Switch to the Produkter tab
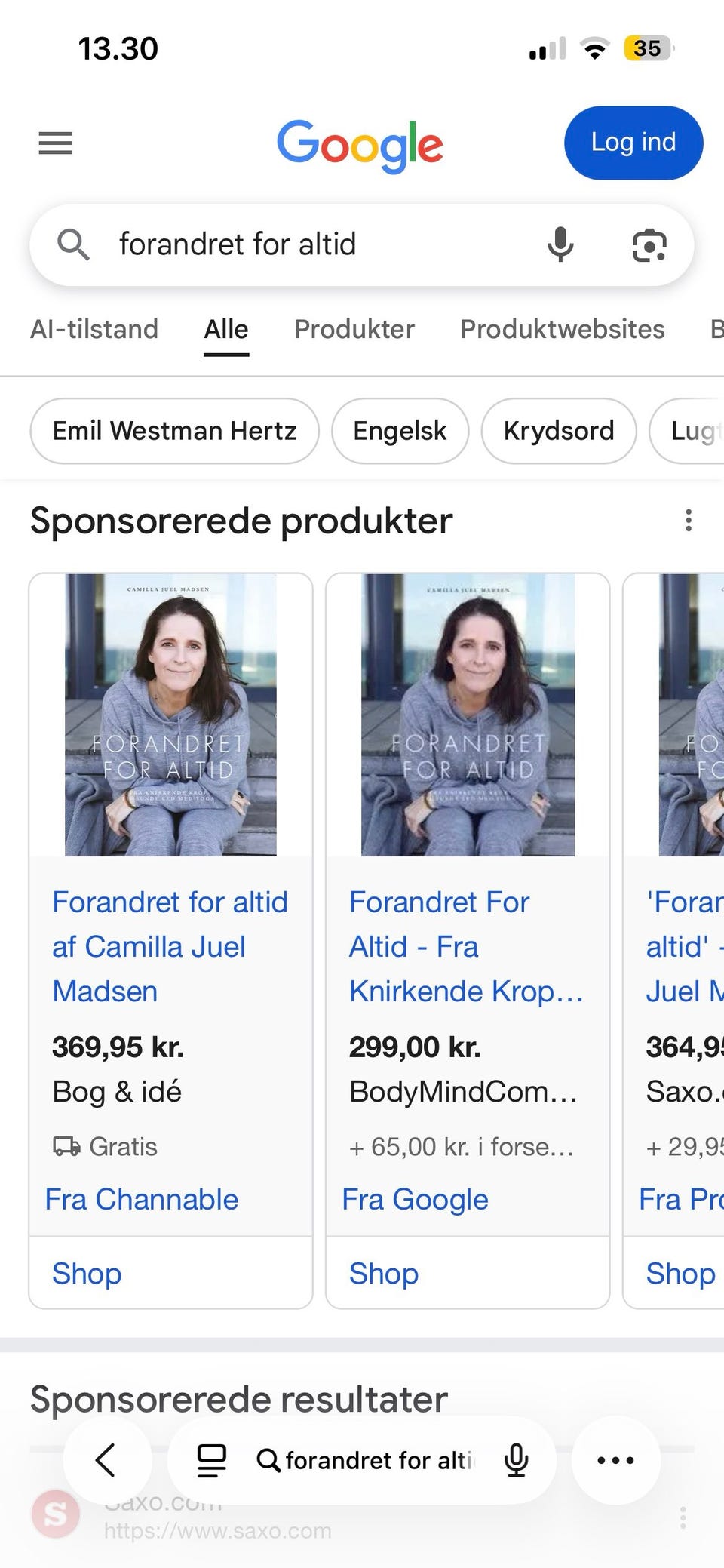 point(354,329)
